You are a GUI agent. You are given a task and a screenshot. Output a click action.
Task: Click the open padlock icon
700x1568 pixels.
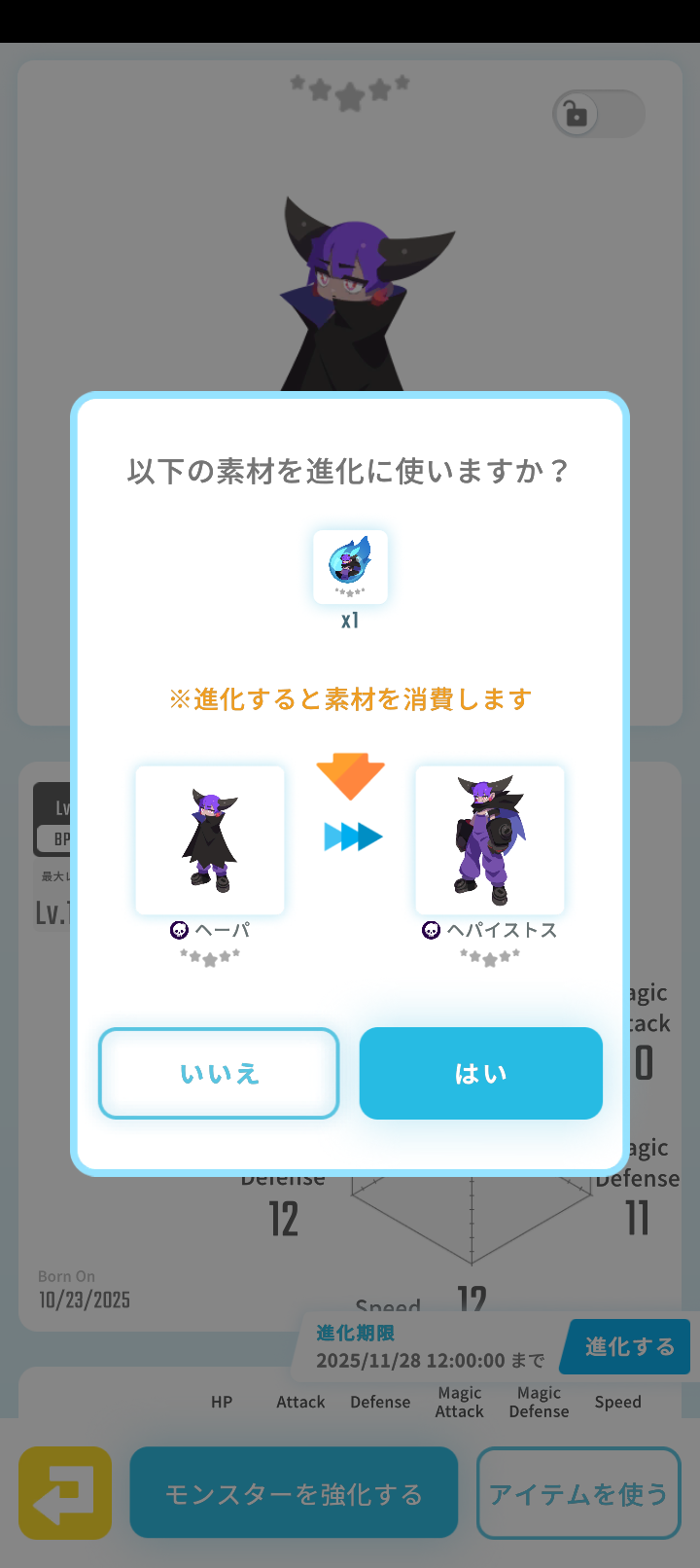point(577,114)
